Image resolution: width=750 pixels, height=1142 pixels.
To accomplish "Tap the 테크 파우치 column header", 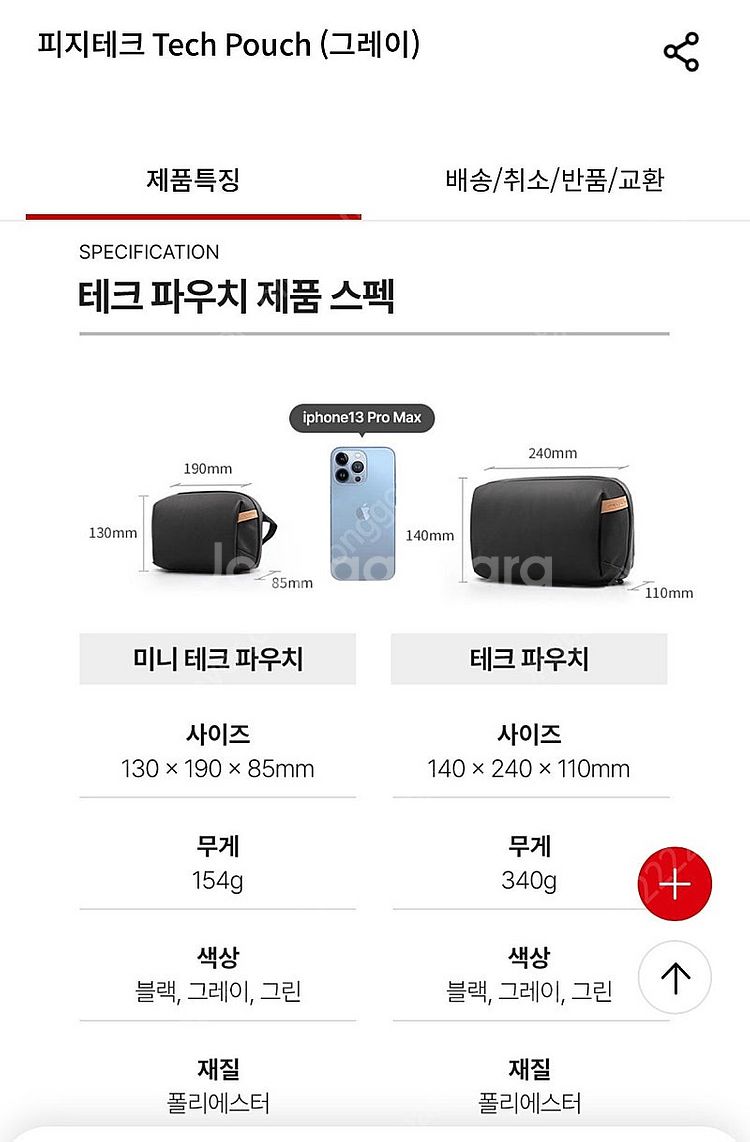I will pos(528,658).
